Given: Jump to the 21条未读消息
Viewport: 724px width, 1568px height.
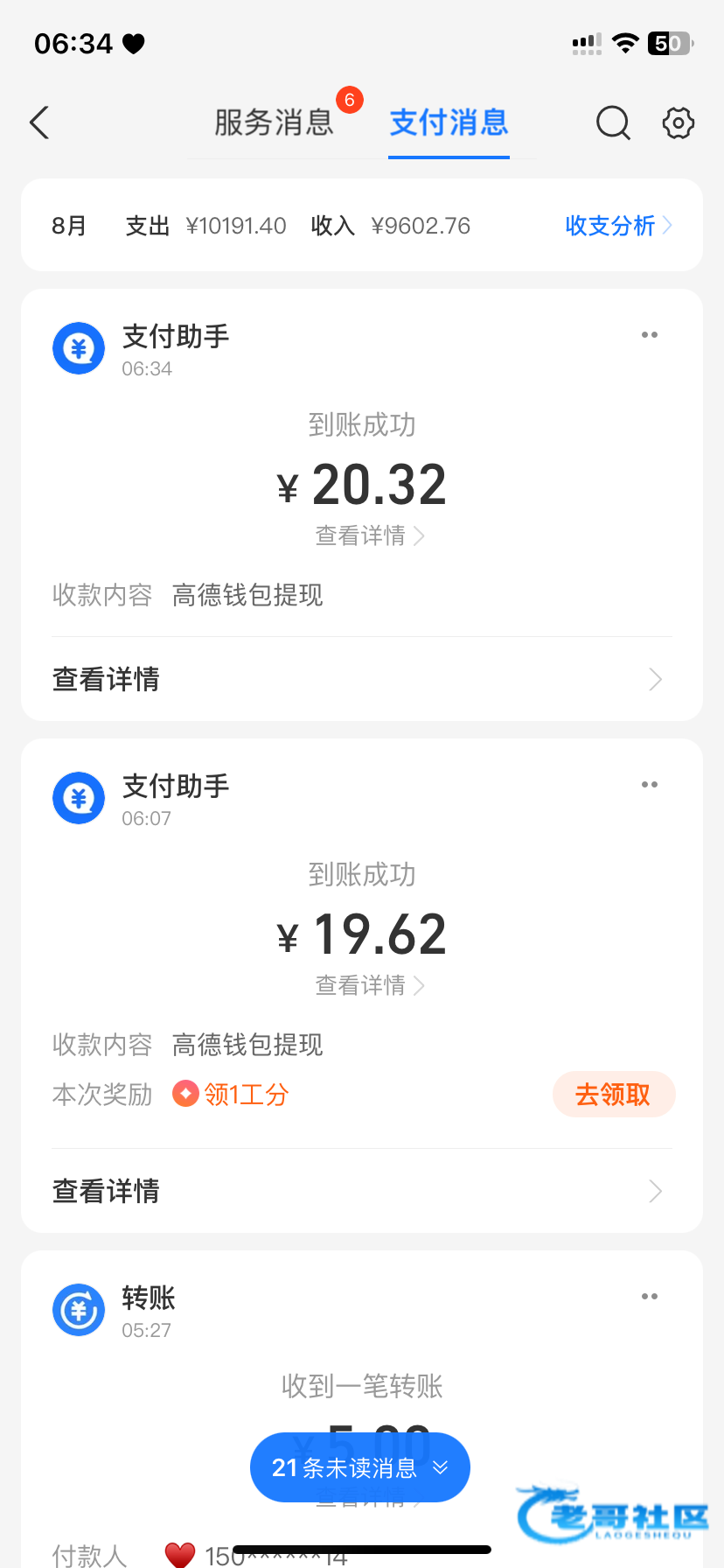Looking at the screenshot, I should click(360, 1467).
